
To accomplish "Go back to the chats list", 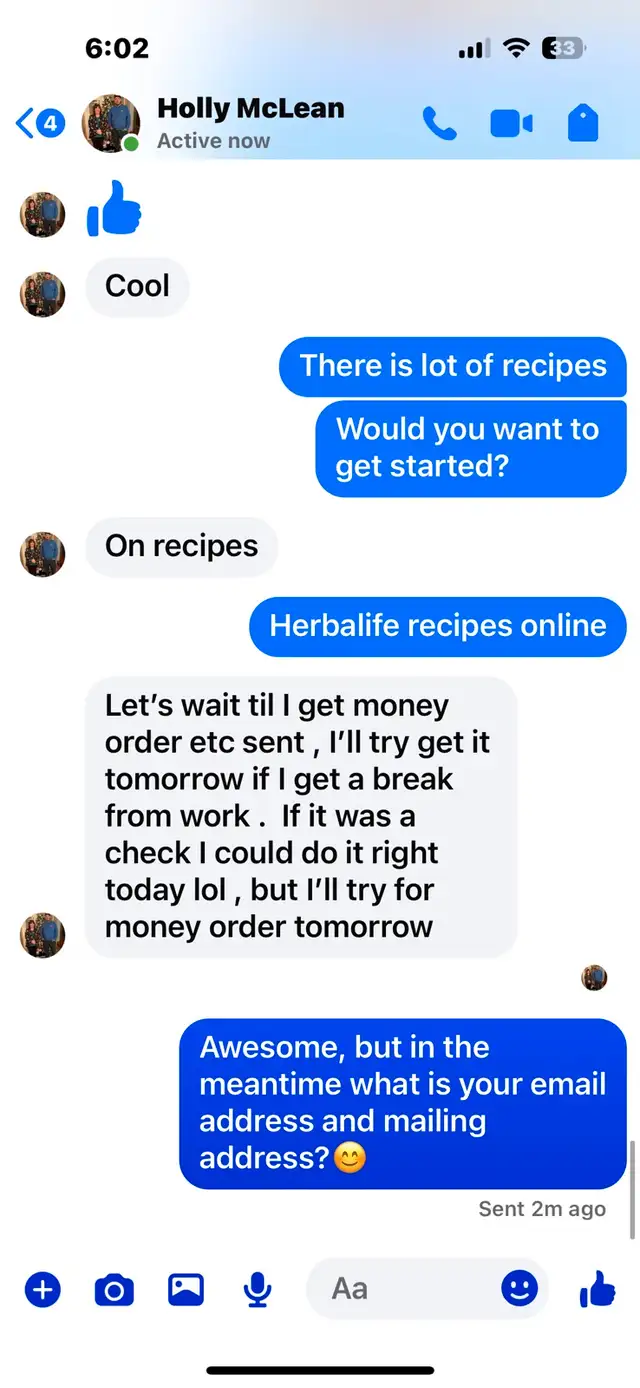I will [x=40, y=124].
